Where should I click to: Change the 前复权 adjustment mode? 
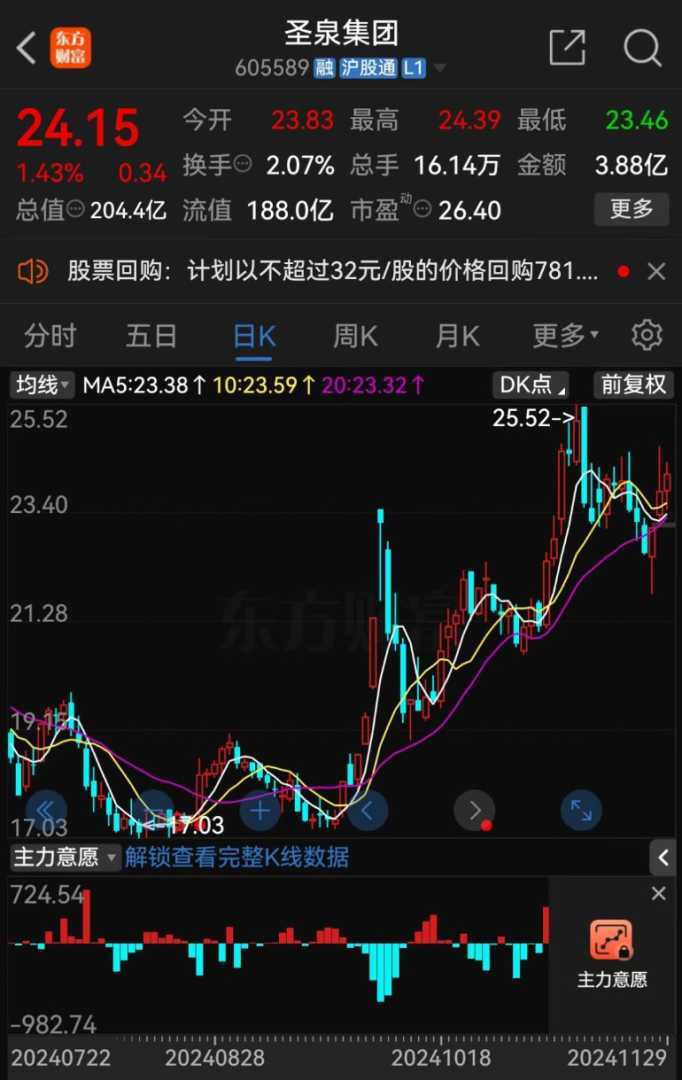pyautogui.click(x=632, y=385)
